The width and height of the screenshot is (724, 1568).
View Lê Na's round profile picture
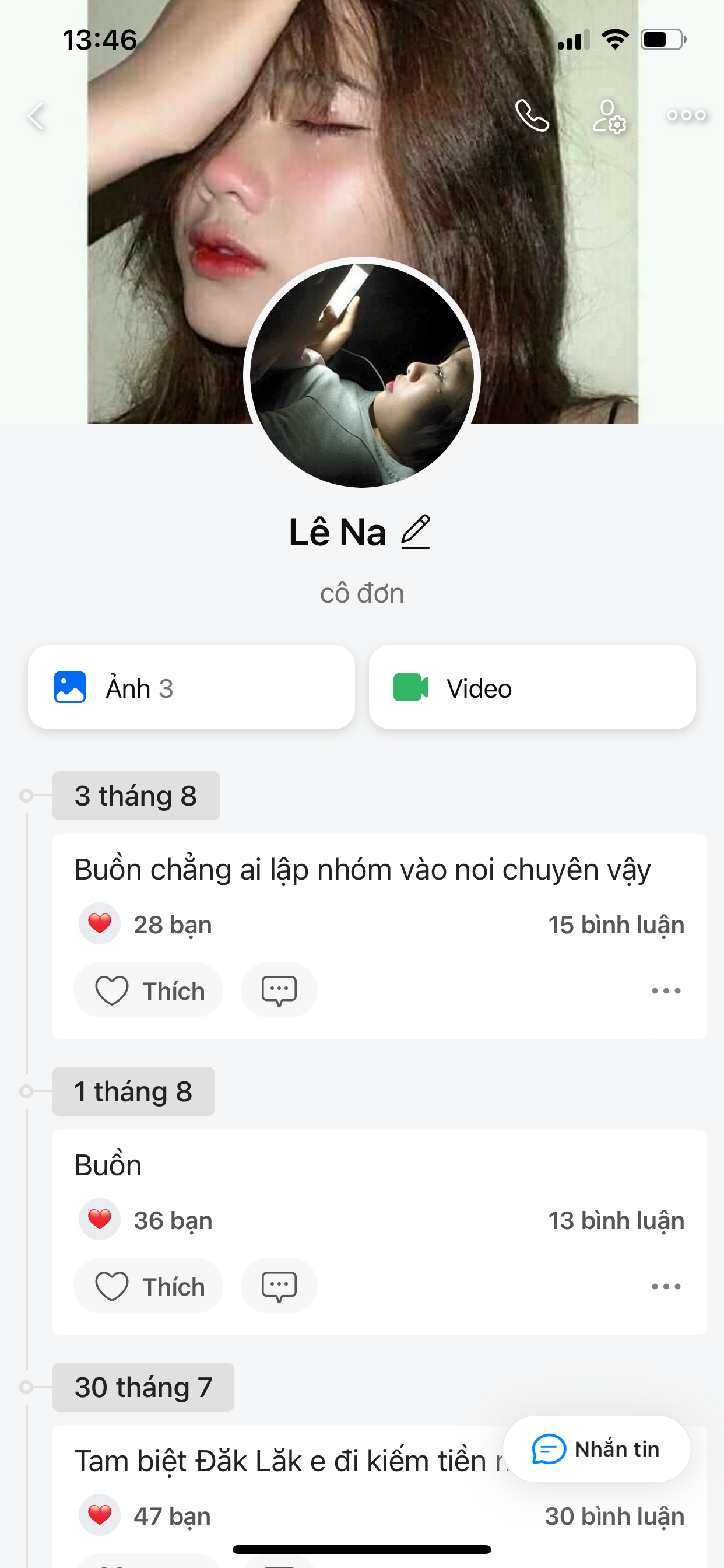coord(361,375)
